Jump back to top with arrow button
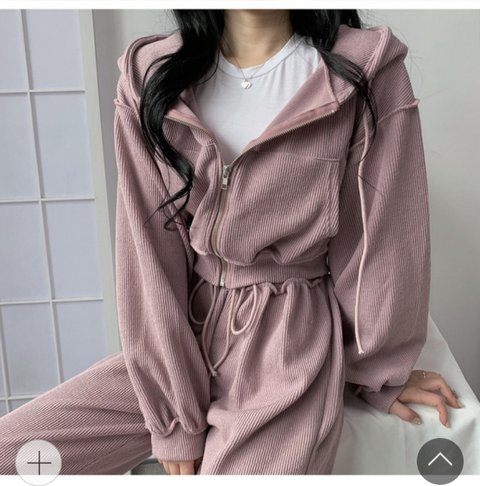Screen dimensions: 480x486 click(440, 461)
